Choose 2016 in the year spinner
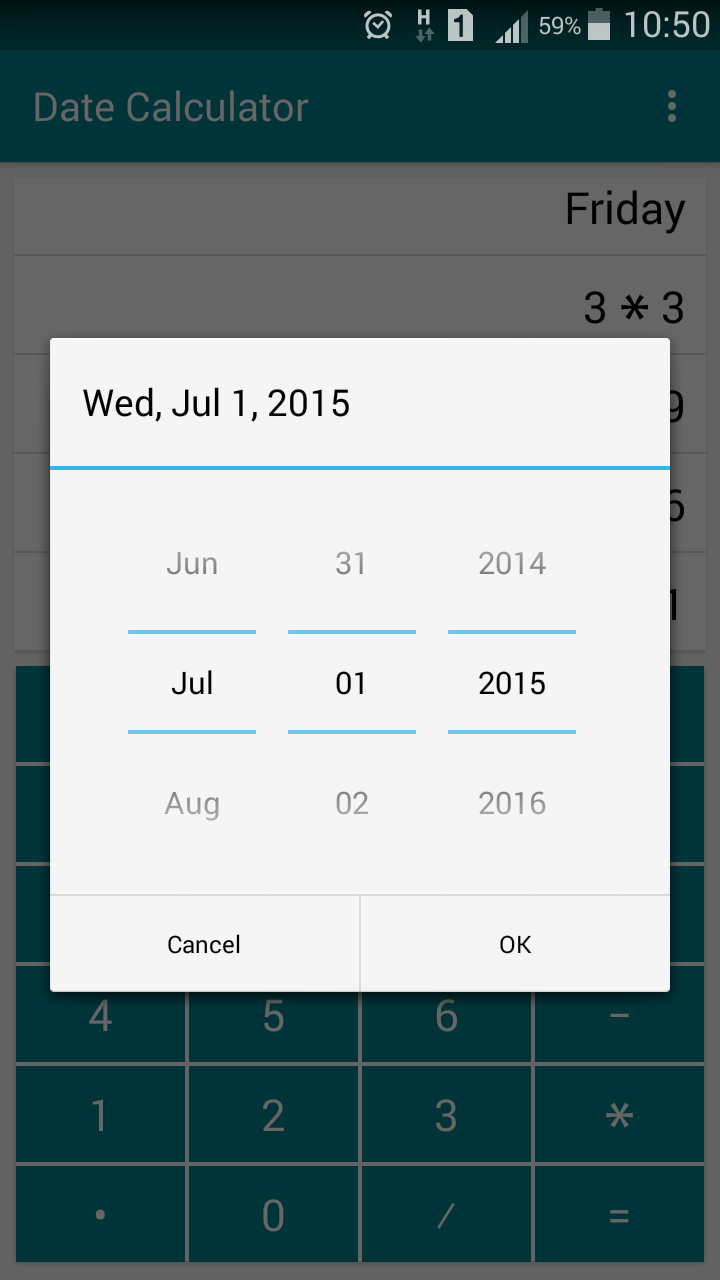This screenshot has width=720, height=1280. click(511, 803)
